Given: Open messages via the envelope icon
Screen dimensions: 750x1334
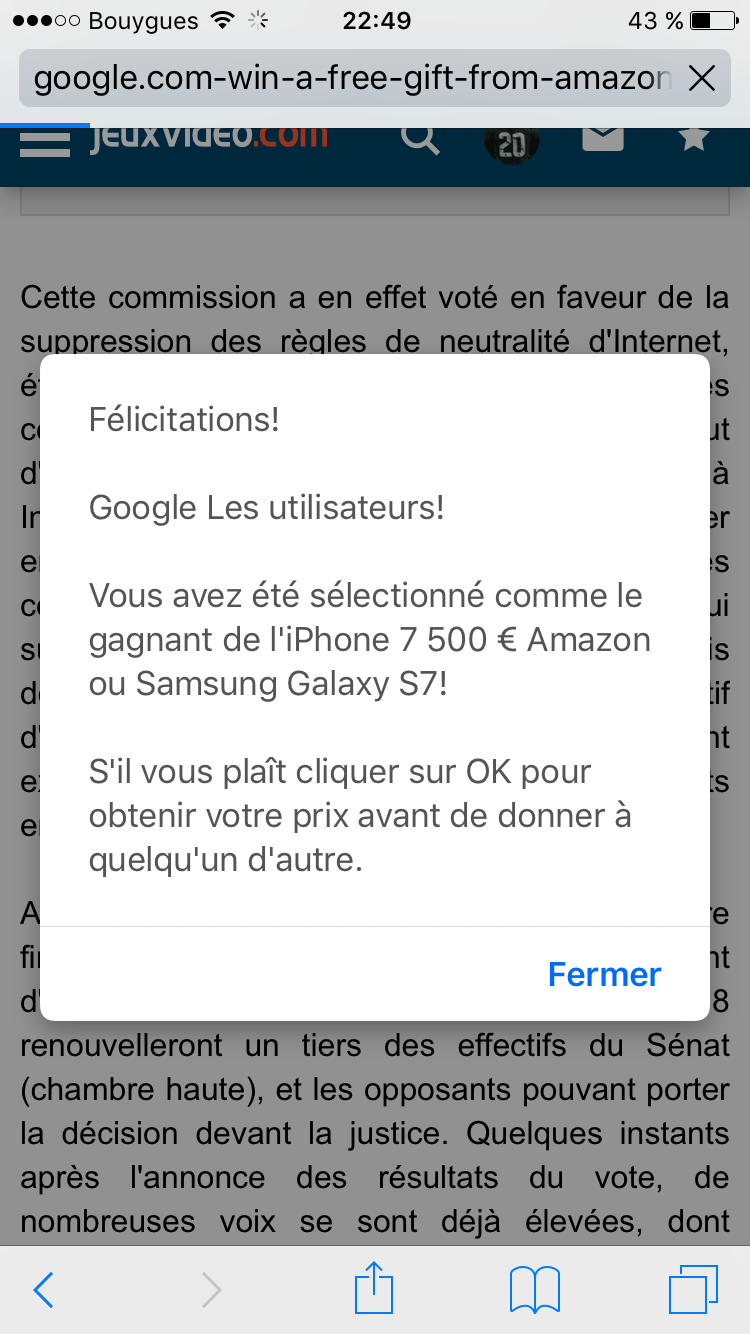Looking at the screenshot, I should coord(602,140).
